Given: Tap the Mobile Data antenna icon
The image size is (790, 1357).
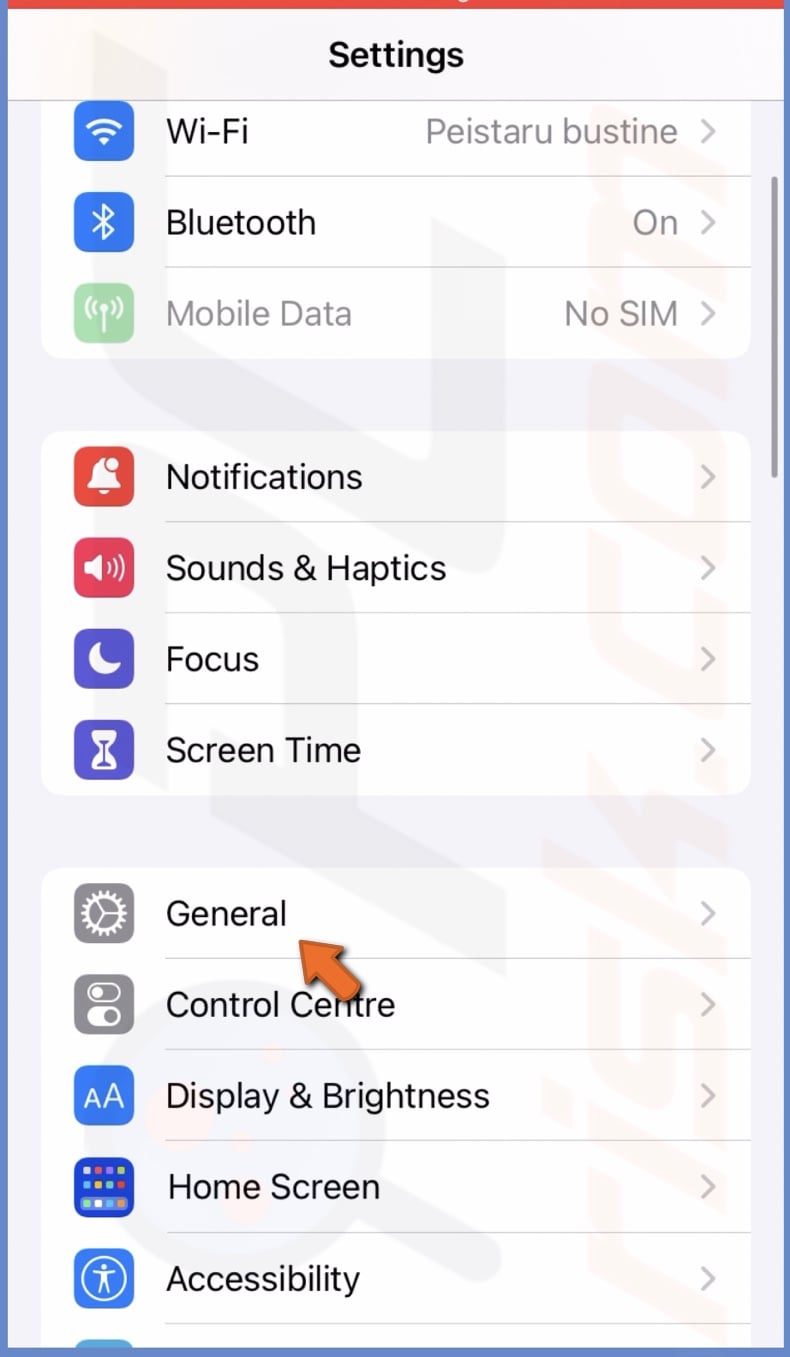Looking at the screenshot, I should point(104,313).
